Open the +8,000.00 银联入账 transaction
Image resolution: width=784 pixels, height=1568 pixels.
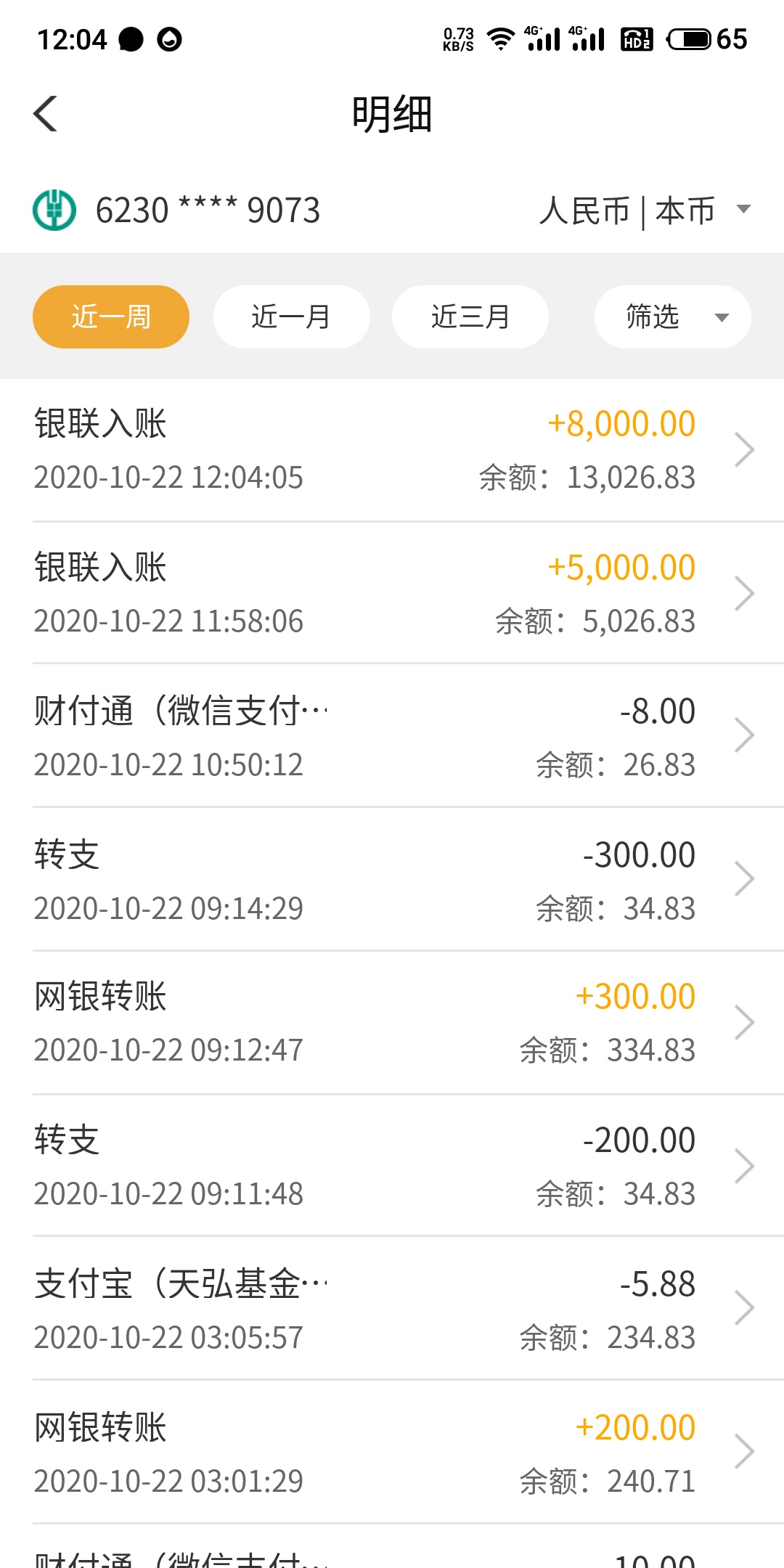(392, 450)
